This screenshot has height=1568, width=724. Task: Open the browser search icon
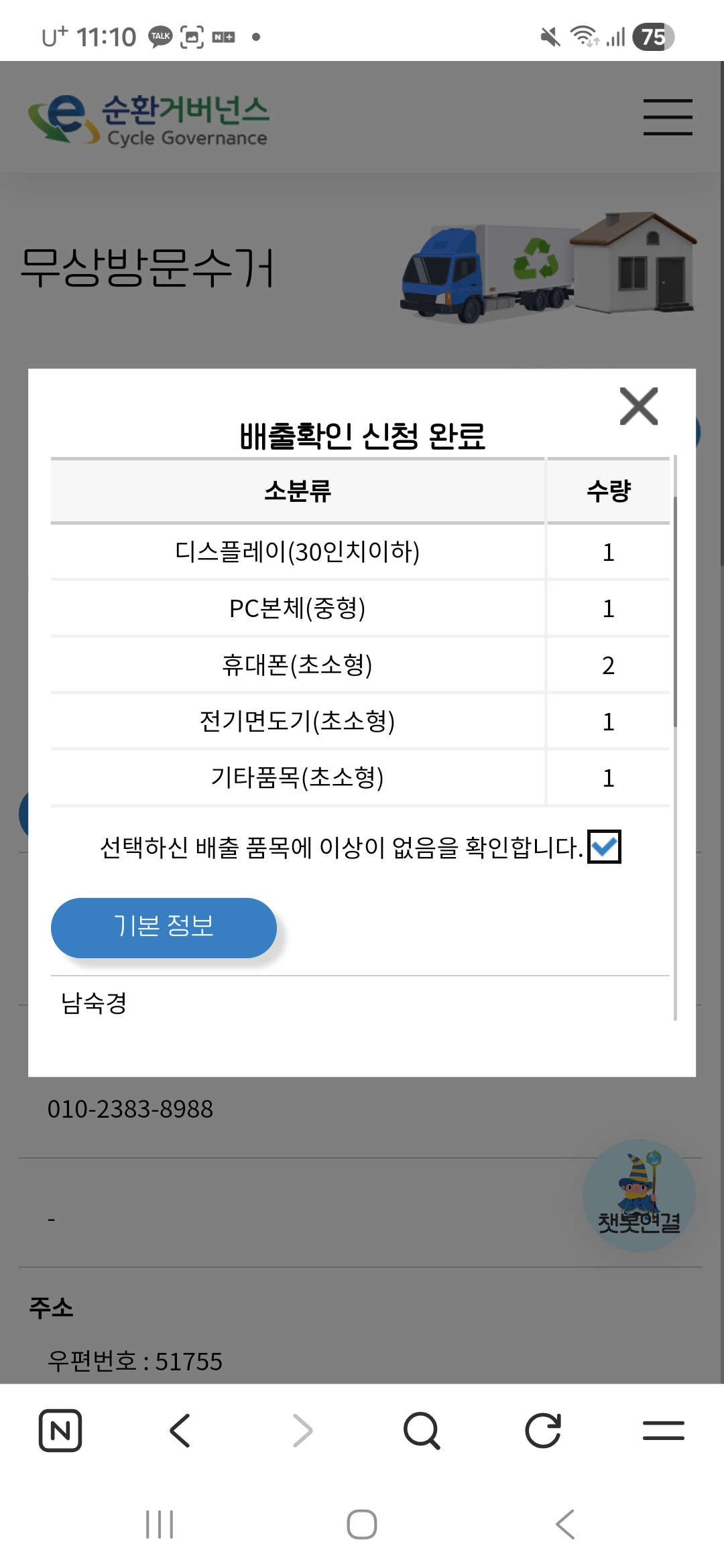click(422, 1430)
